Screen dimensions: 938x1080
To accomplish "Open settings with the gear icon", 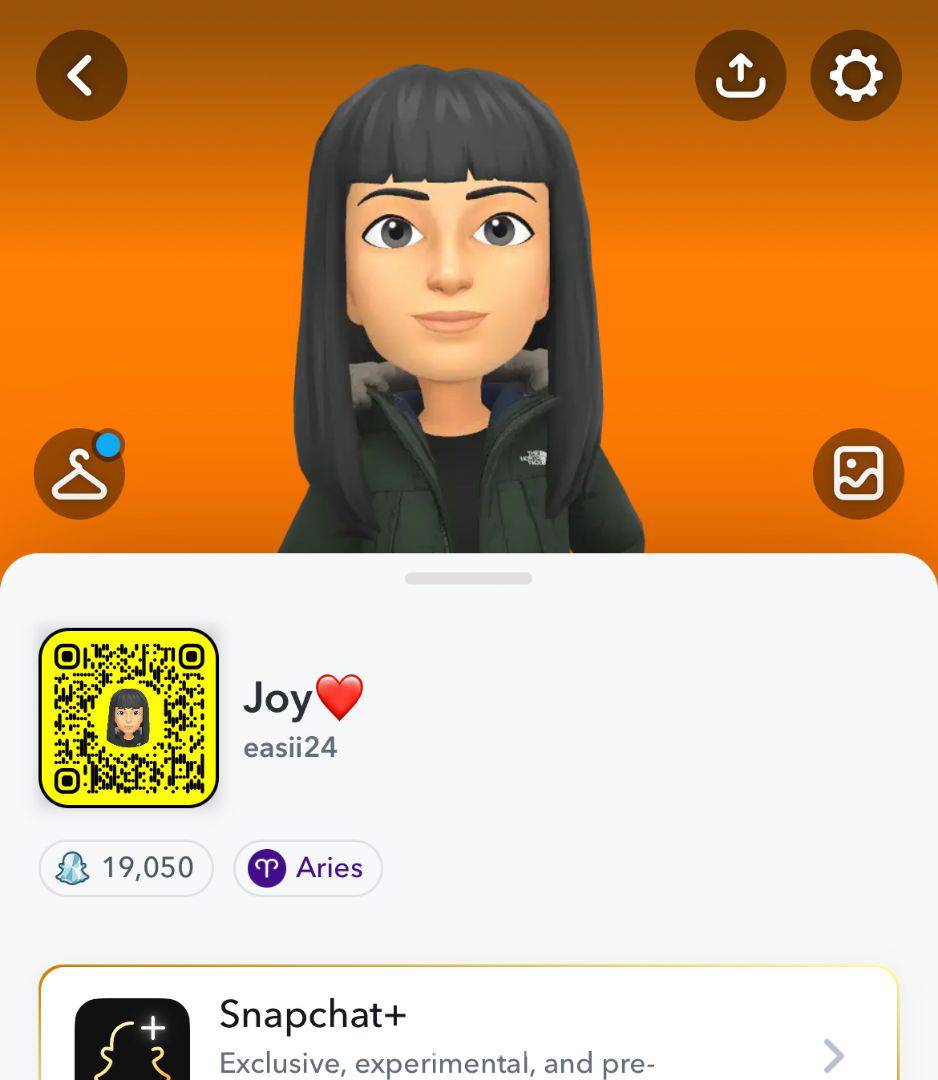I will [856, 75].
